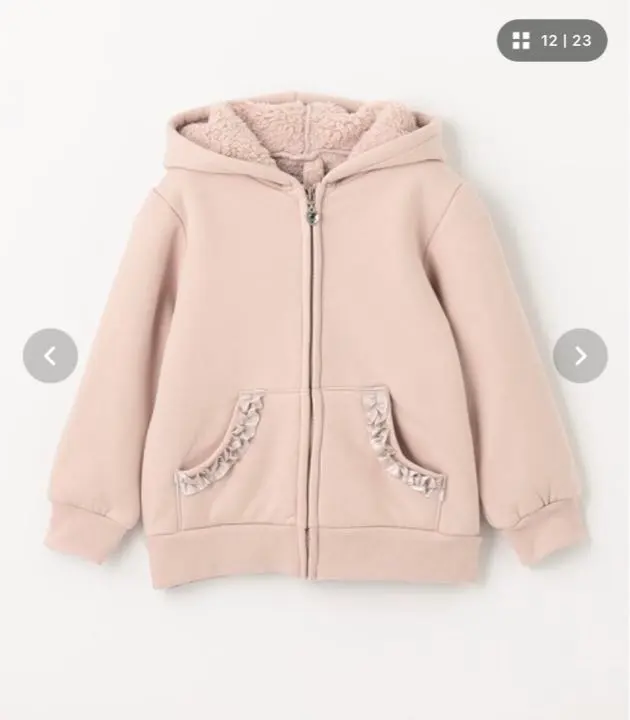Viewport: 630px width, 720px height.
Task: Go to the next product image
Action: coord(580,355)
